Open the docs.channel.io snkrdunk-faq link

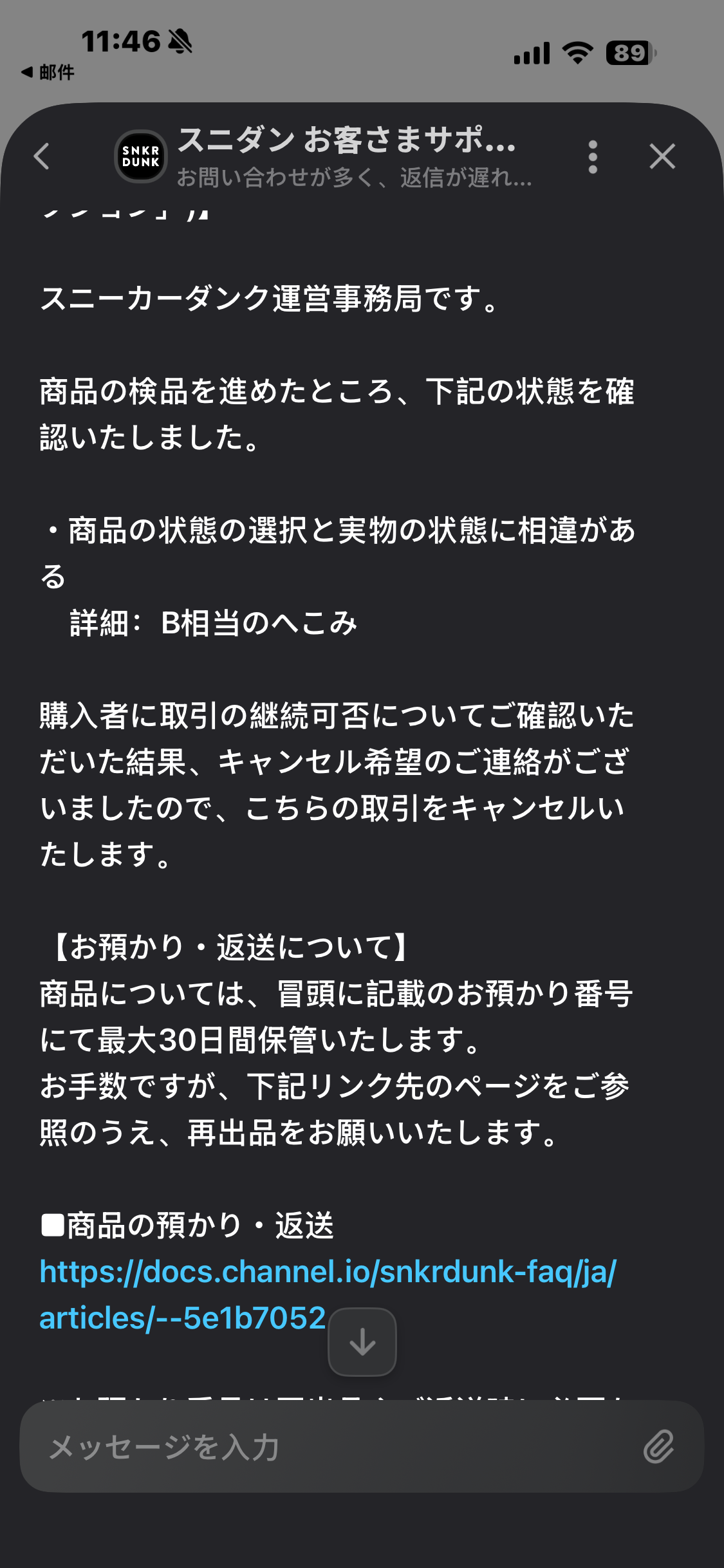click(328, 1294)
